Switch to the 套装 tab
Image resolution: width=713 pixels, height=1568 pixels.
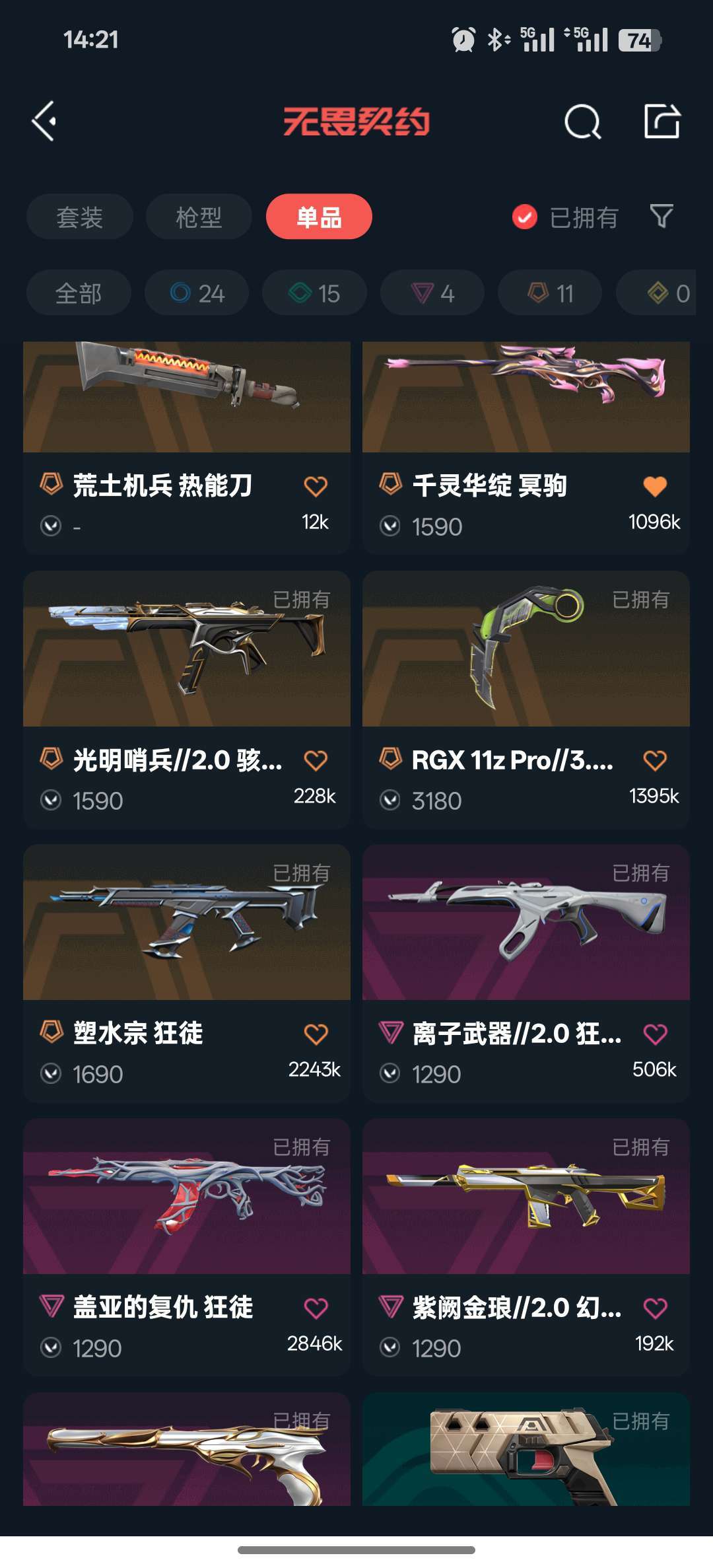pos(79,217)
